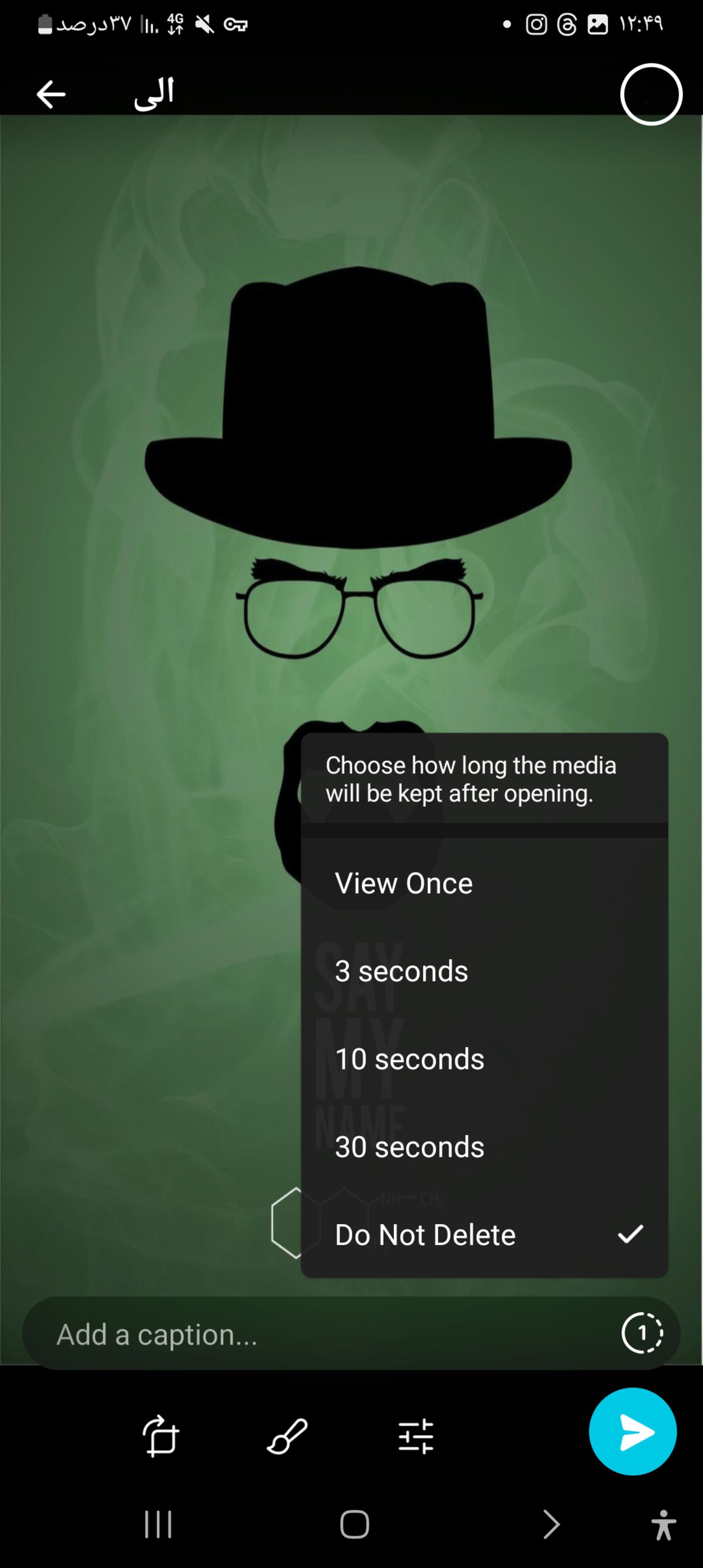Image resolution: width=703 pixels, height=1568 pixels.
Task: Open the paint brush tool
Action: tap(287, 1437)
